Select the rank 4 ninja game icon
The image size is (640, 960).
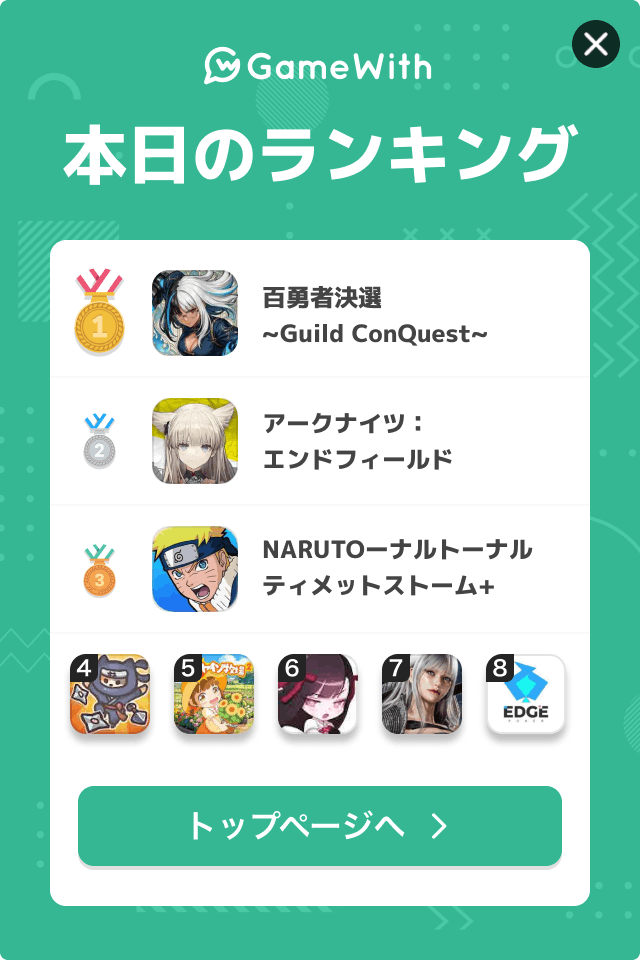tap(110, 694)
